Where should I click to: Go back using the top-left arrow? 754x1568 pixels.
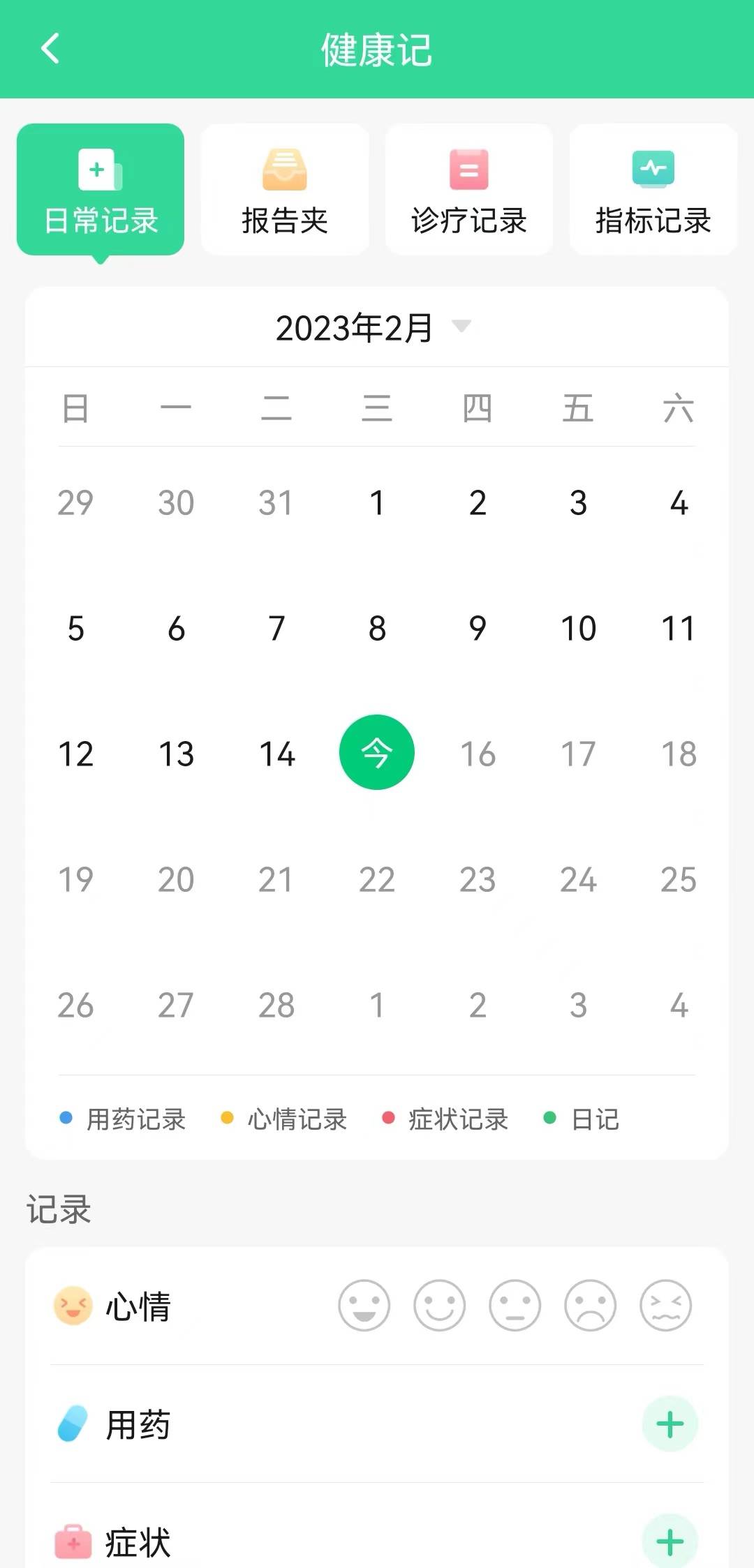[50, 49]
